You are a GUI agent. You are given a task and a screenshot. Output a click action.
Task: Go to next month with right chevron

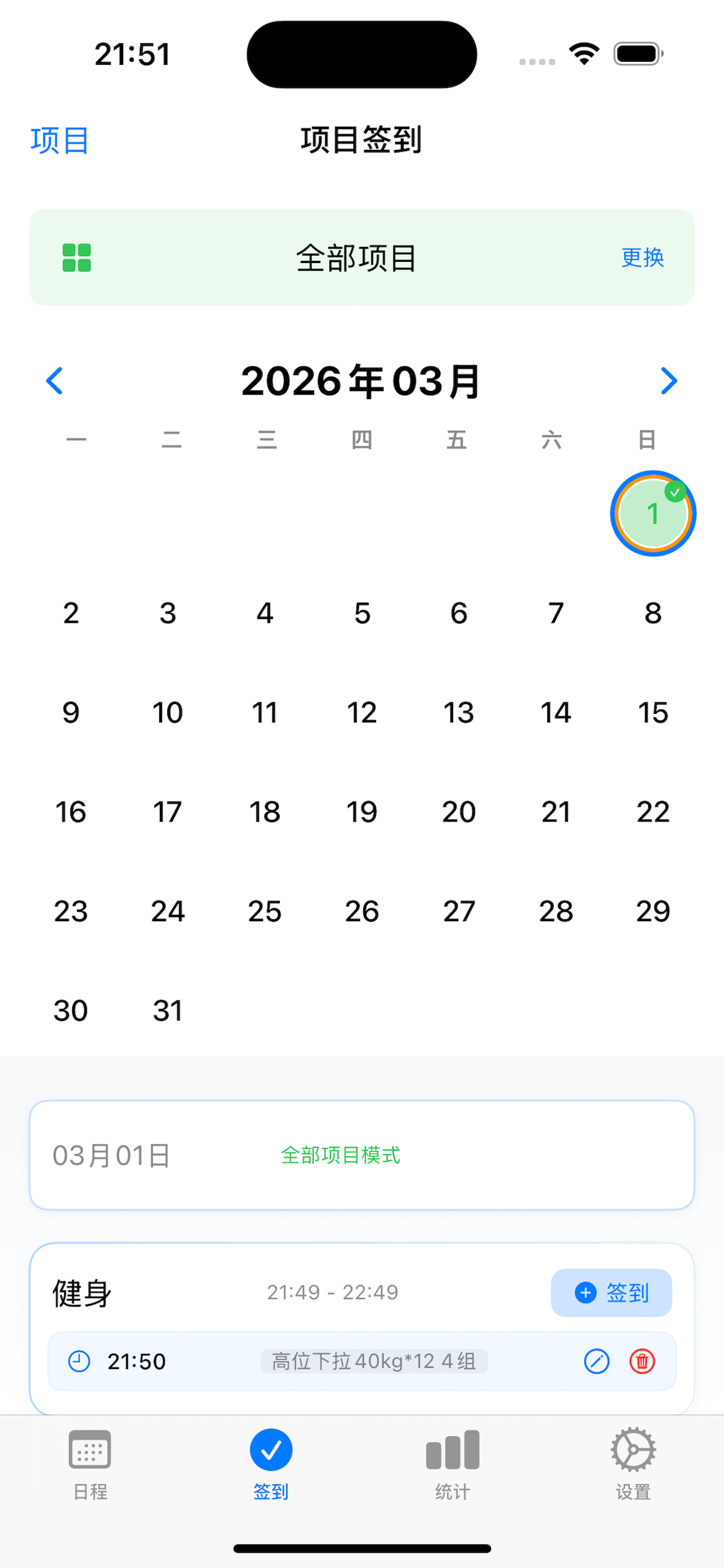coord(669,380)
